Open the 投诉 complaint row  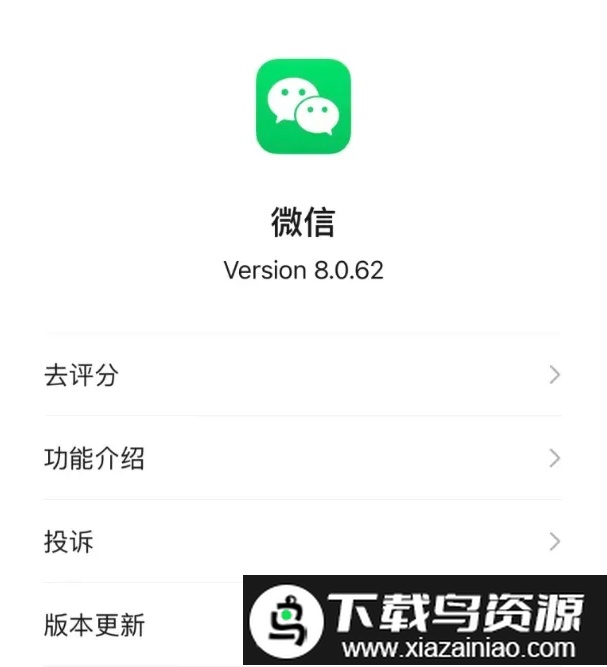click(300, 542)
